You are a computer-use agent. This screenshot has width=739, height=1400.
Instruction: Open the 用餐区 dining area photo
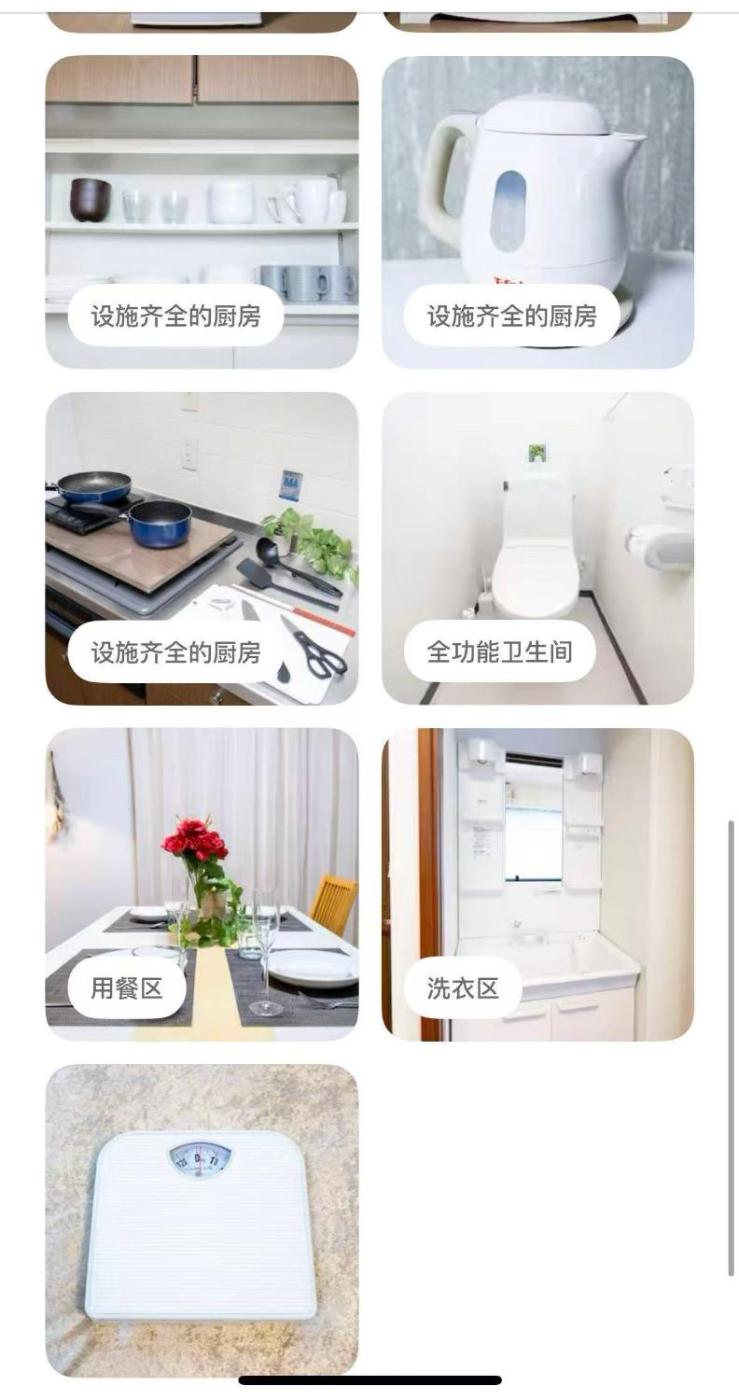[201, 884]
